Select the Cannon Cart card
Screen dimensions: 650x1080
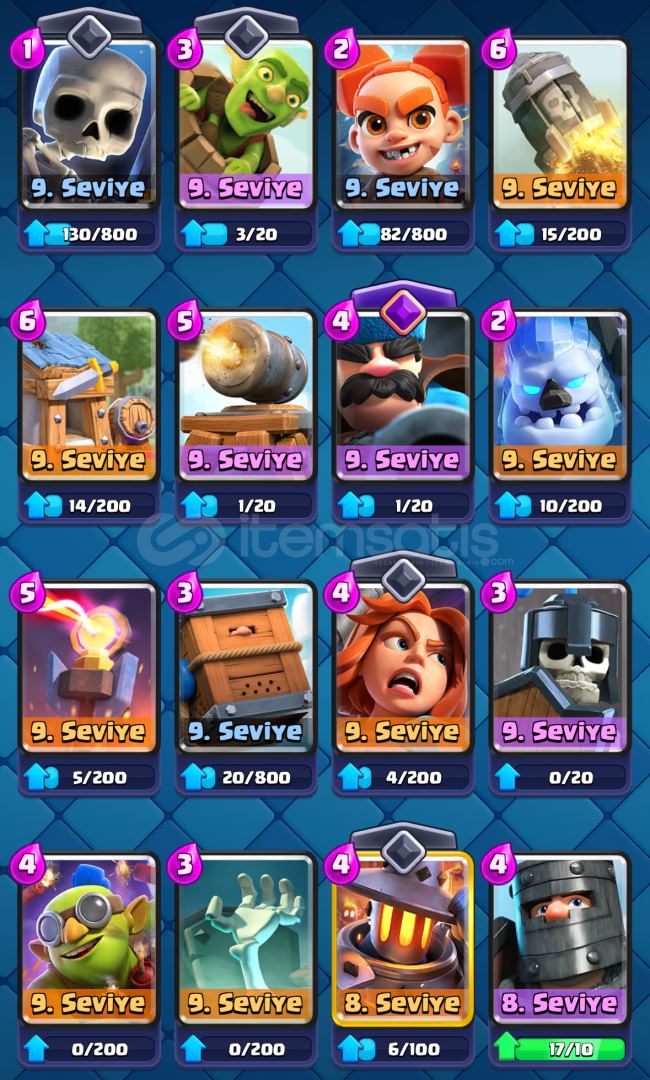coord(247,395)
